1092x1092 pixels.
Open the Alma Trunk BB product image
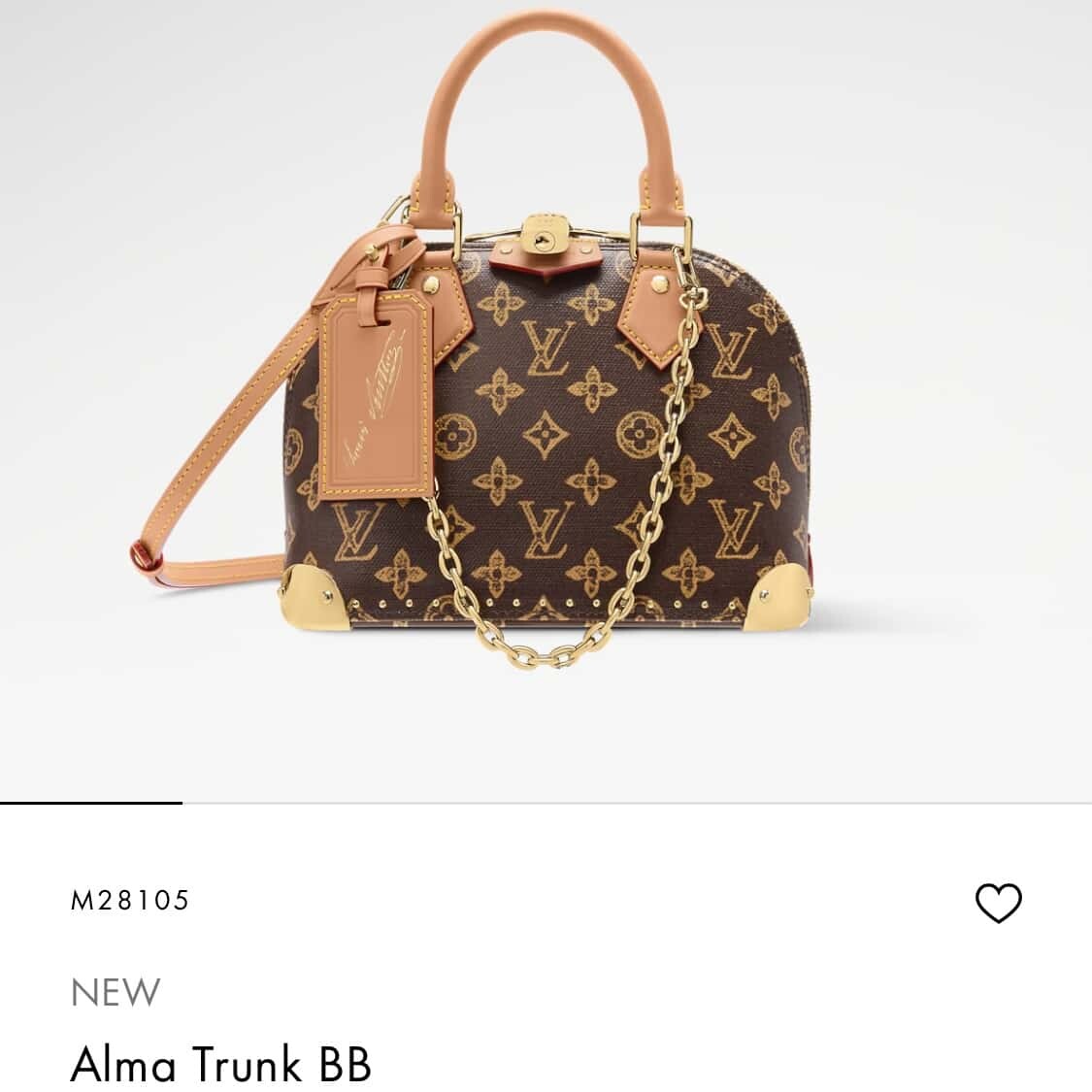click(x=546, y=388)
